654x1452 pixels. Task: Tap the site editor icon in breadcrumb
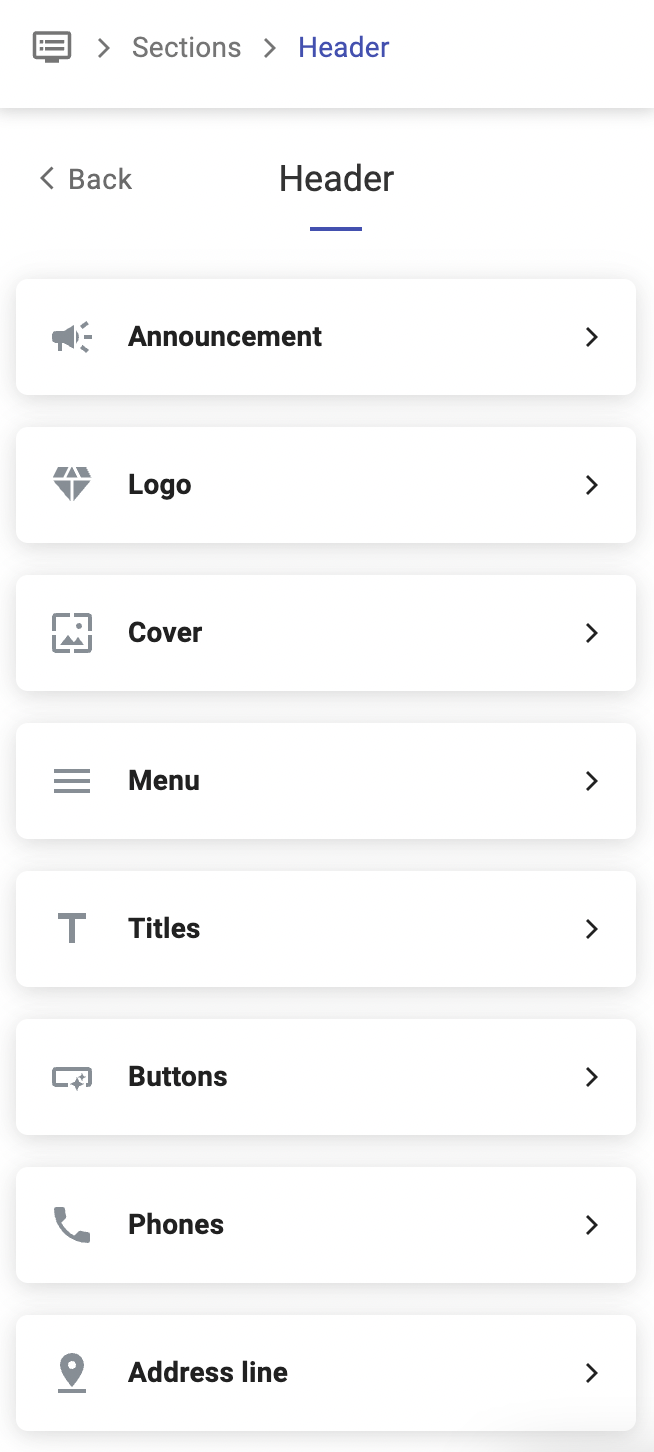52,47
